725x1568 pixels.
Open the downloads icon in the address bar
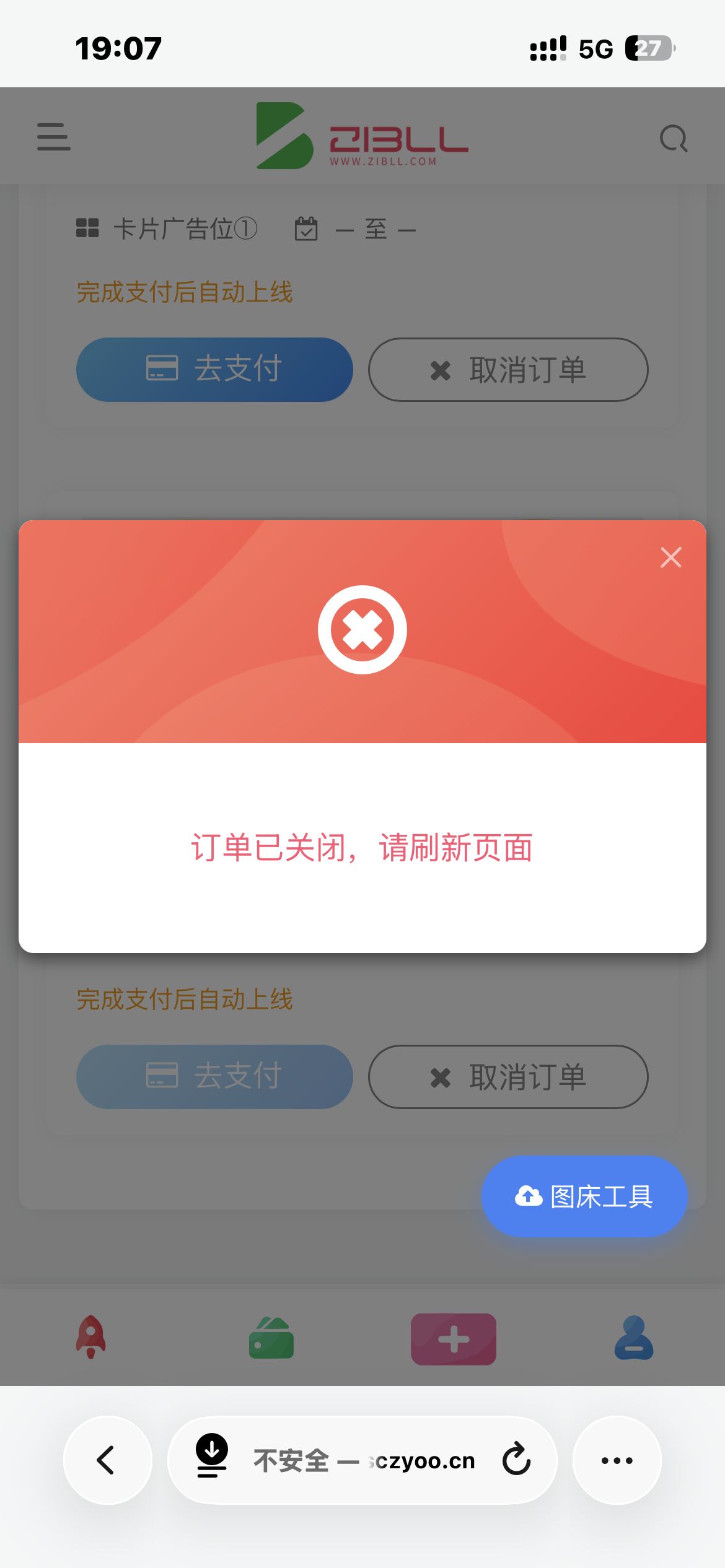pyautogui.click(x=212, y=1455)
